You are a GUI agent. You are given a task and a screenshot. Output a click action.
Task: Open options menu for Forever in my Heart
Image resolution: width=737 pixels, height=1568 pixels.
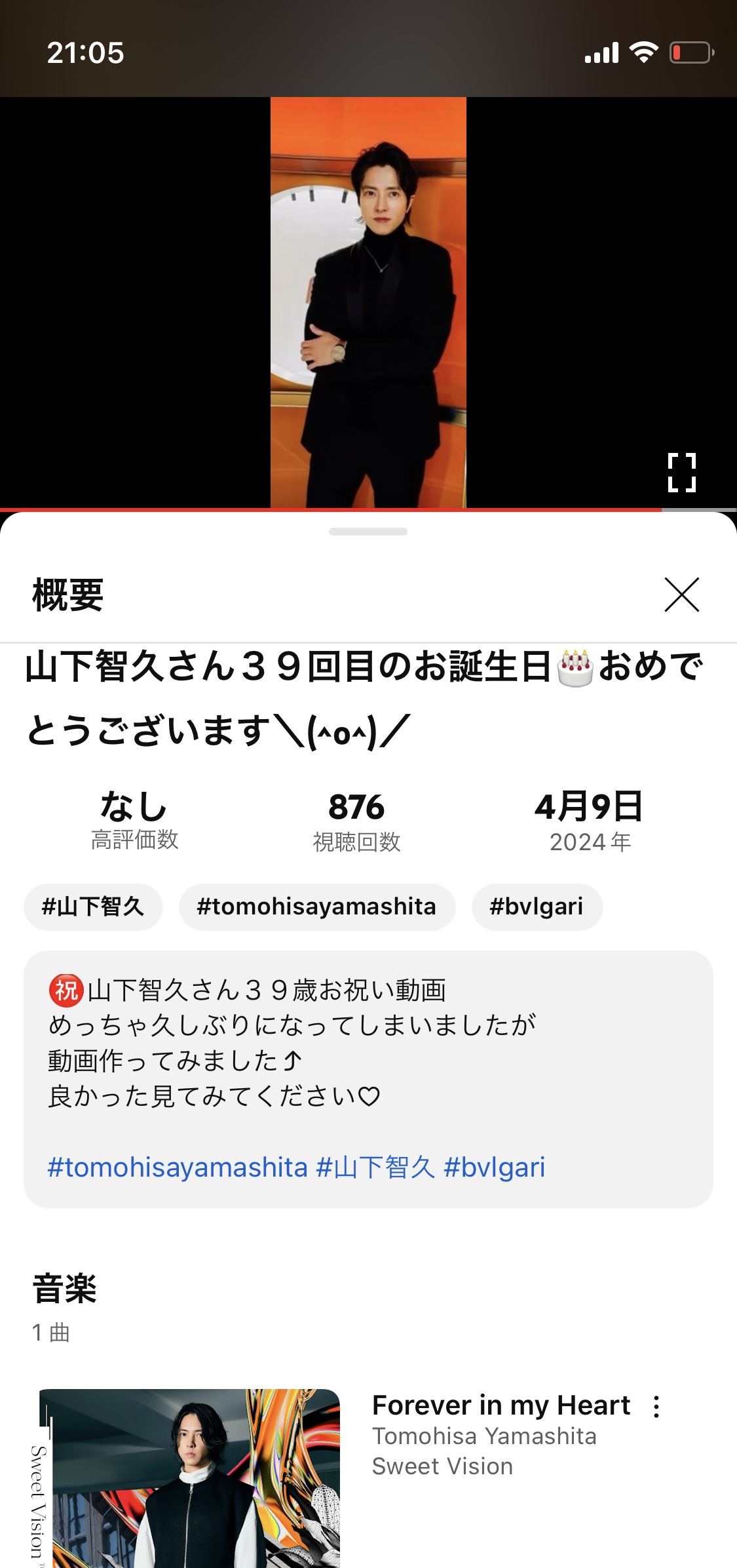pos(656,1407)
